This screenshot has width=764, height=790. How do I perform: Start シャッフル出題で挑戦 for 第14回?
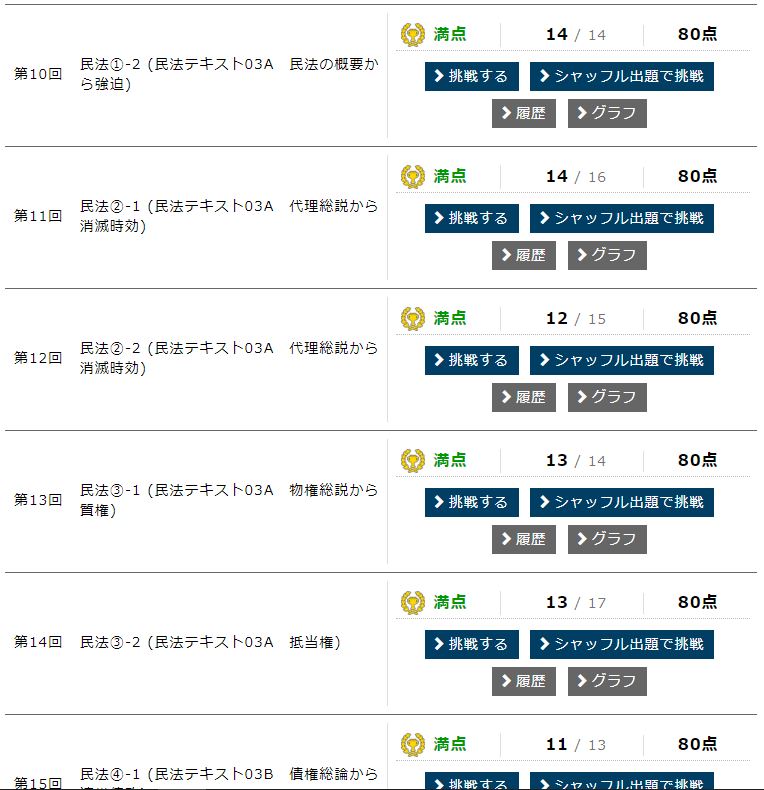(621, 644)
